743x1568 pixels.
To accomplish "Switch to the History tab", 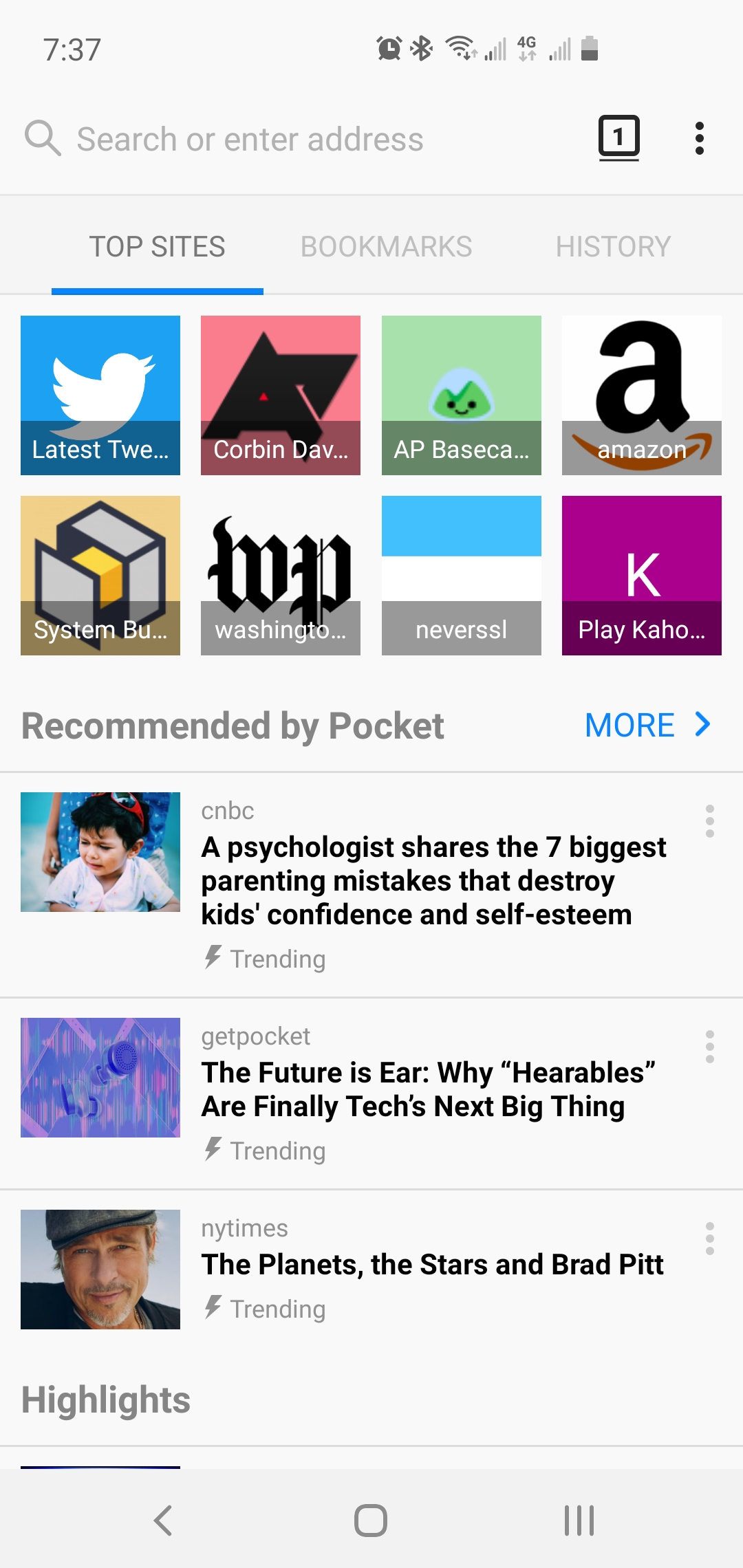I will (x=613, y=247).
